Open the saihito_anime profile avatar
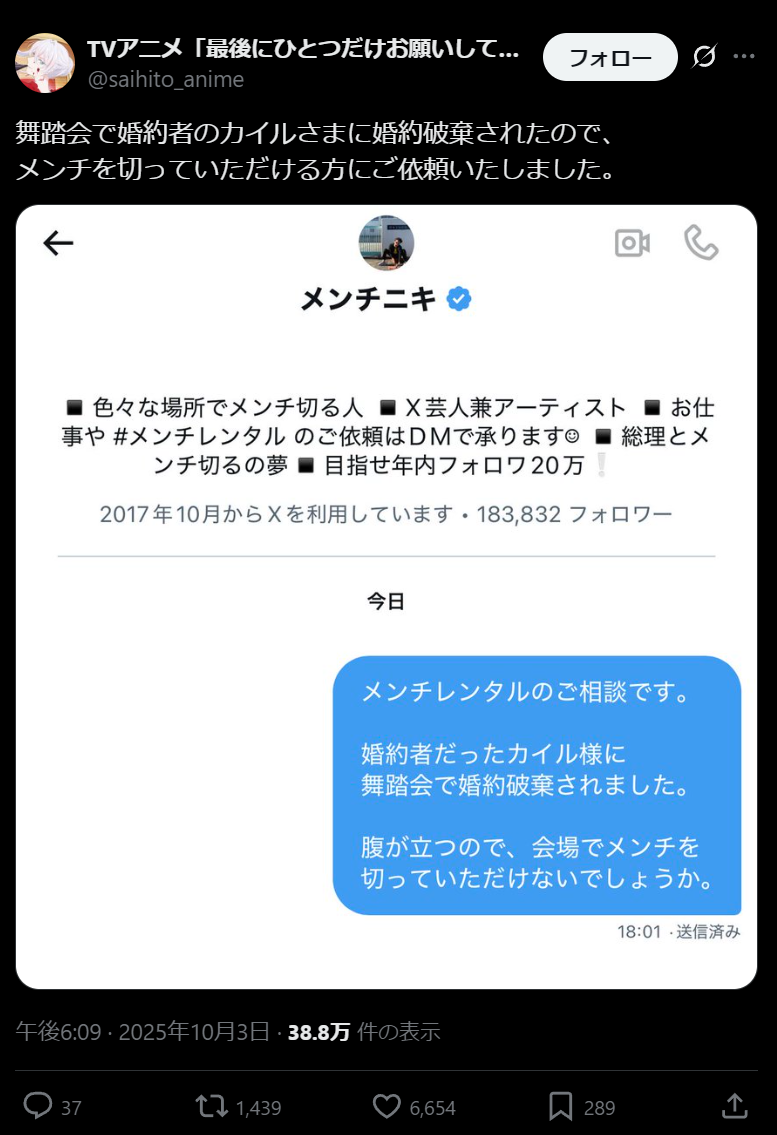777x1135 pixels. coord(45,62)
